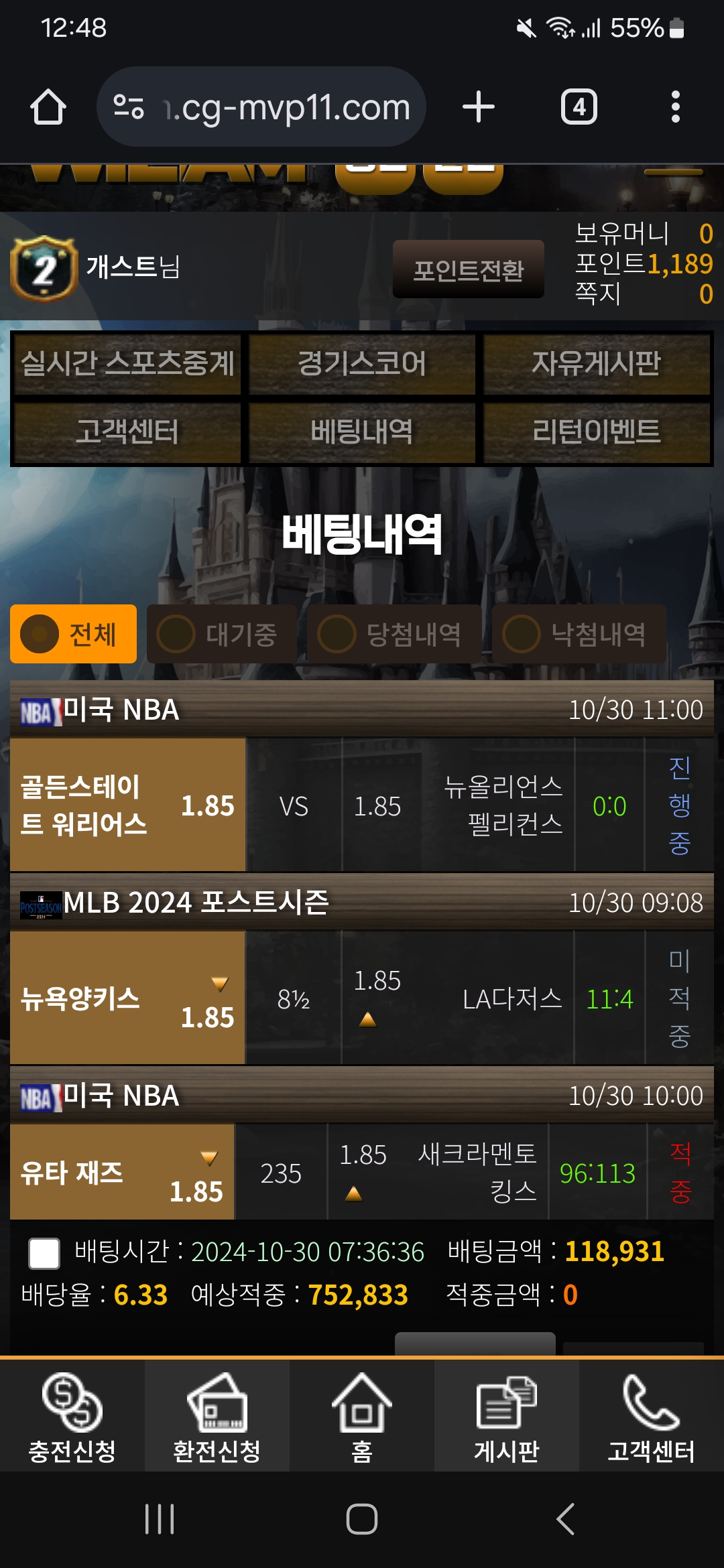Tap the 포인트전환 button

[468, 270]
